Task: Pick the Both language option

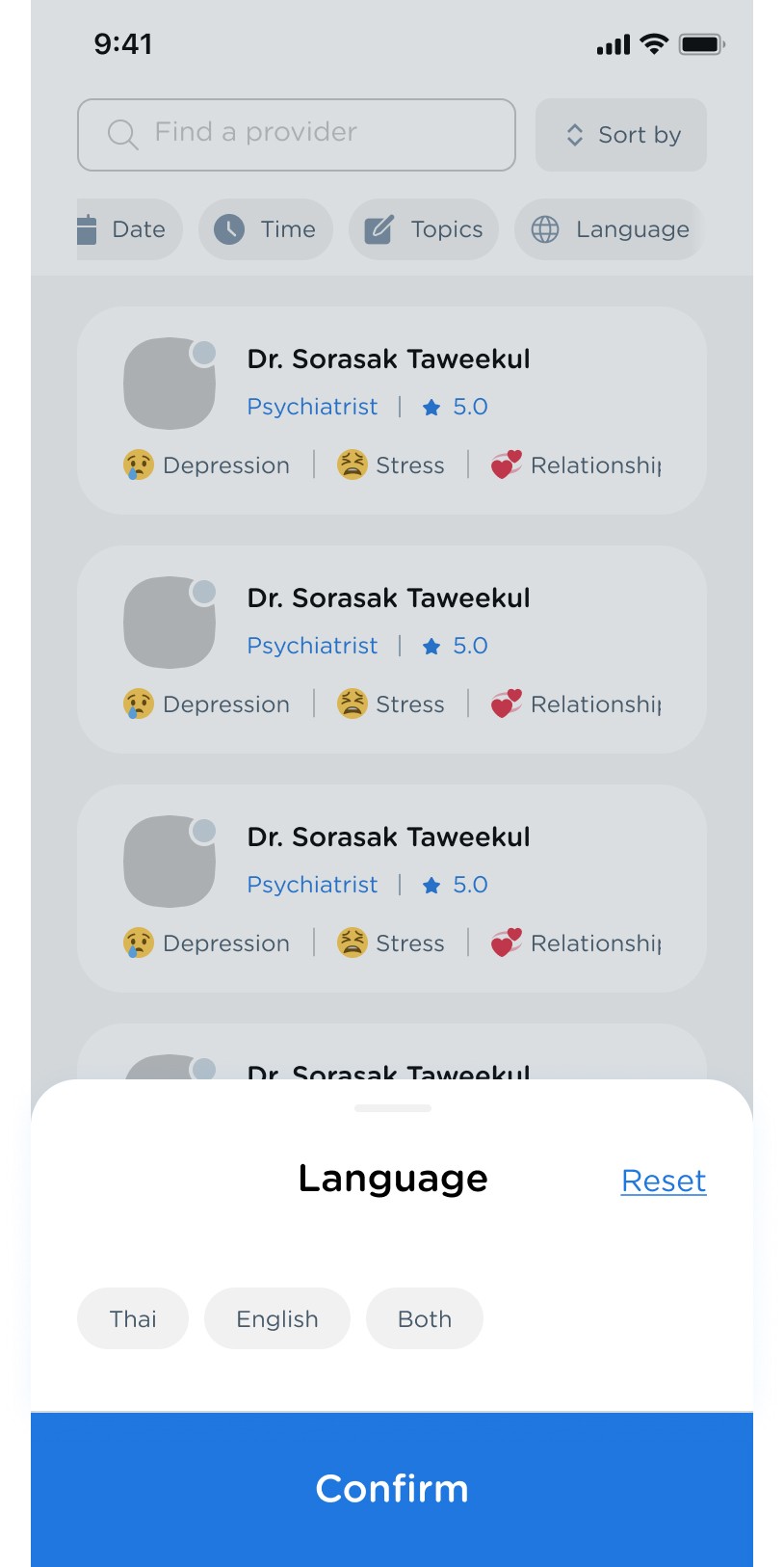Action: [424, 1318]
